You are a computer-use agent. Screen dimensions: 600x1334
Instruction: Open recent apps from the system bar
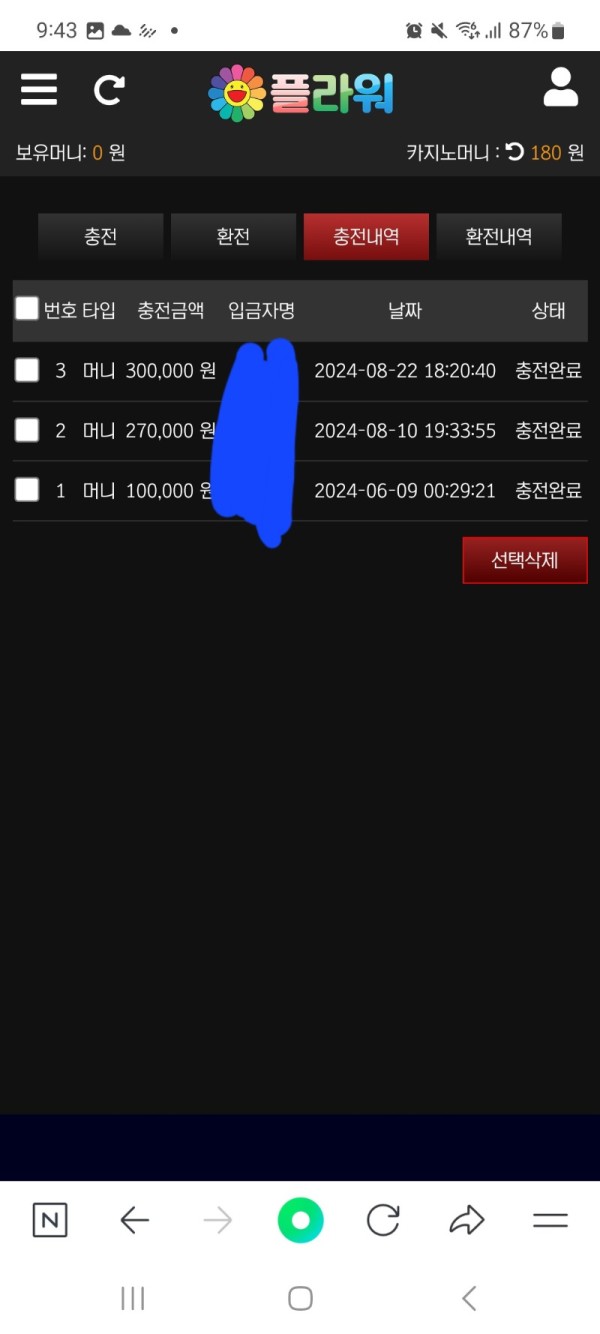[133, 1298]
